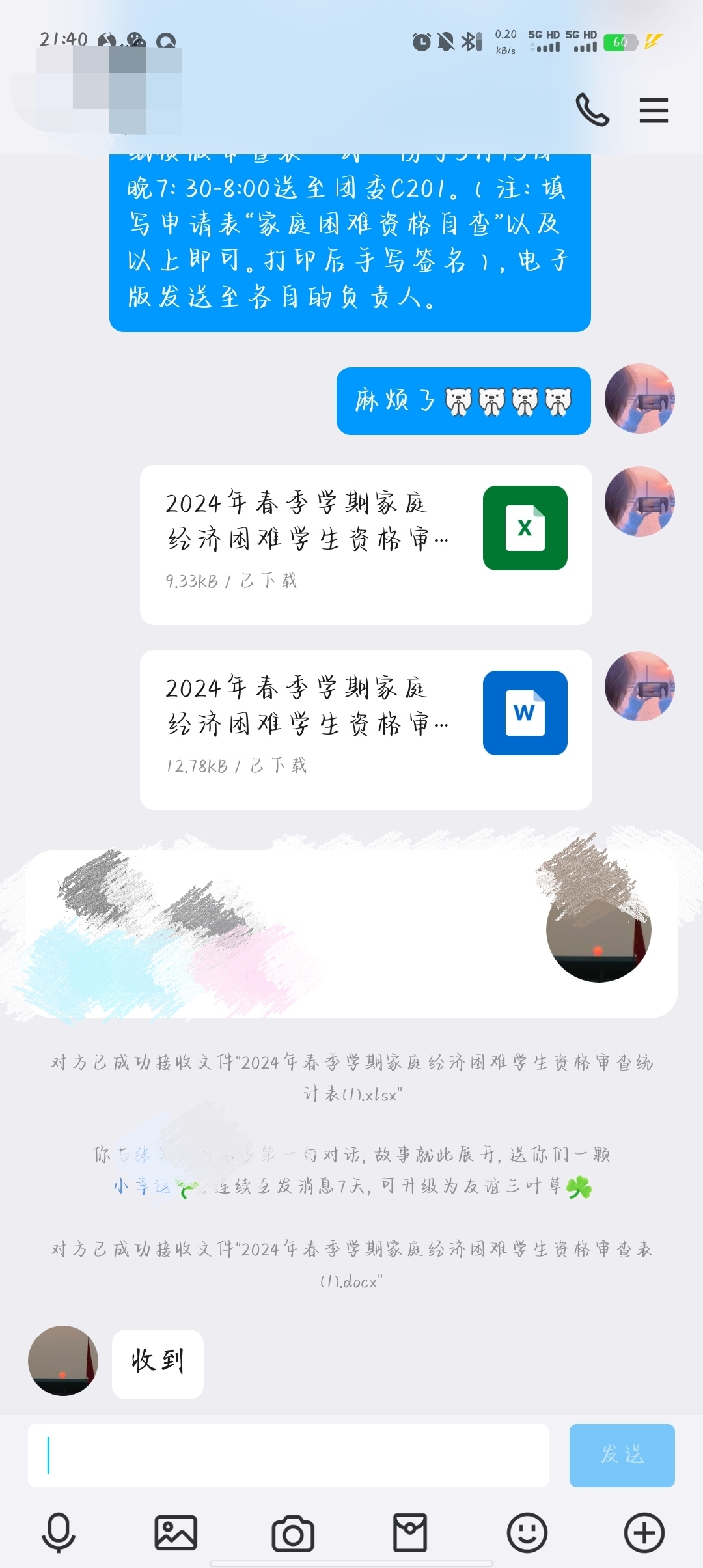Viewport: 703px width, 1568px height.
Task: Open the photo gallery picker
Action: point(176,1533)
